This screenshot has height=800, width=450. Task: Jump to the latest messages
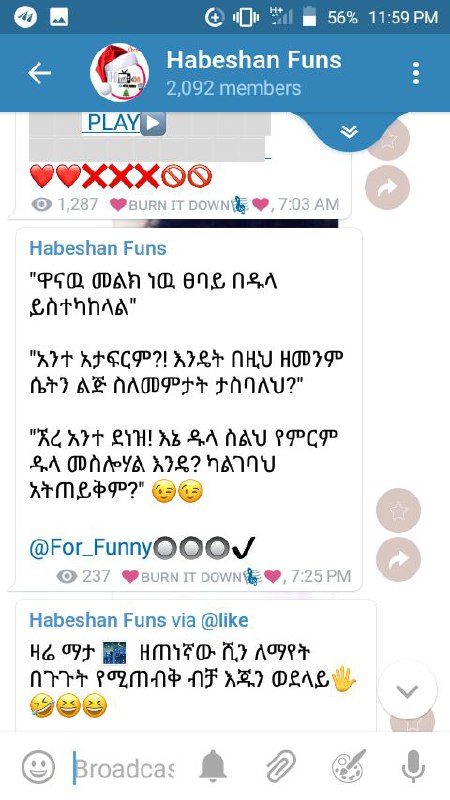coord(407,692)
